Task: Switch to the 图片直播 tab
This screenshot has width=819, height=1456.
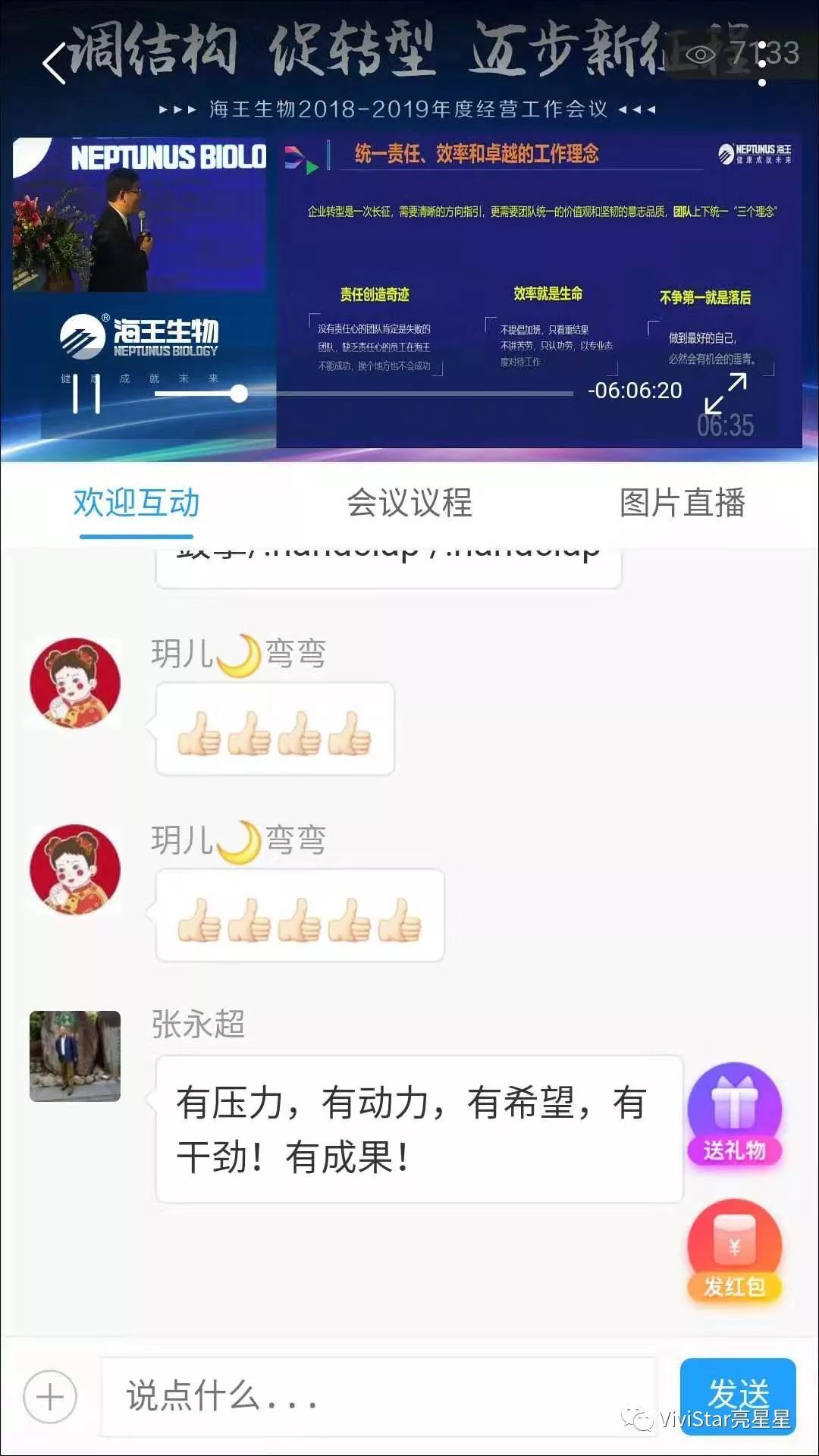Action: pos(682,504)
